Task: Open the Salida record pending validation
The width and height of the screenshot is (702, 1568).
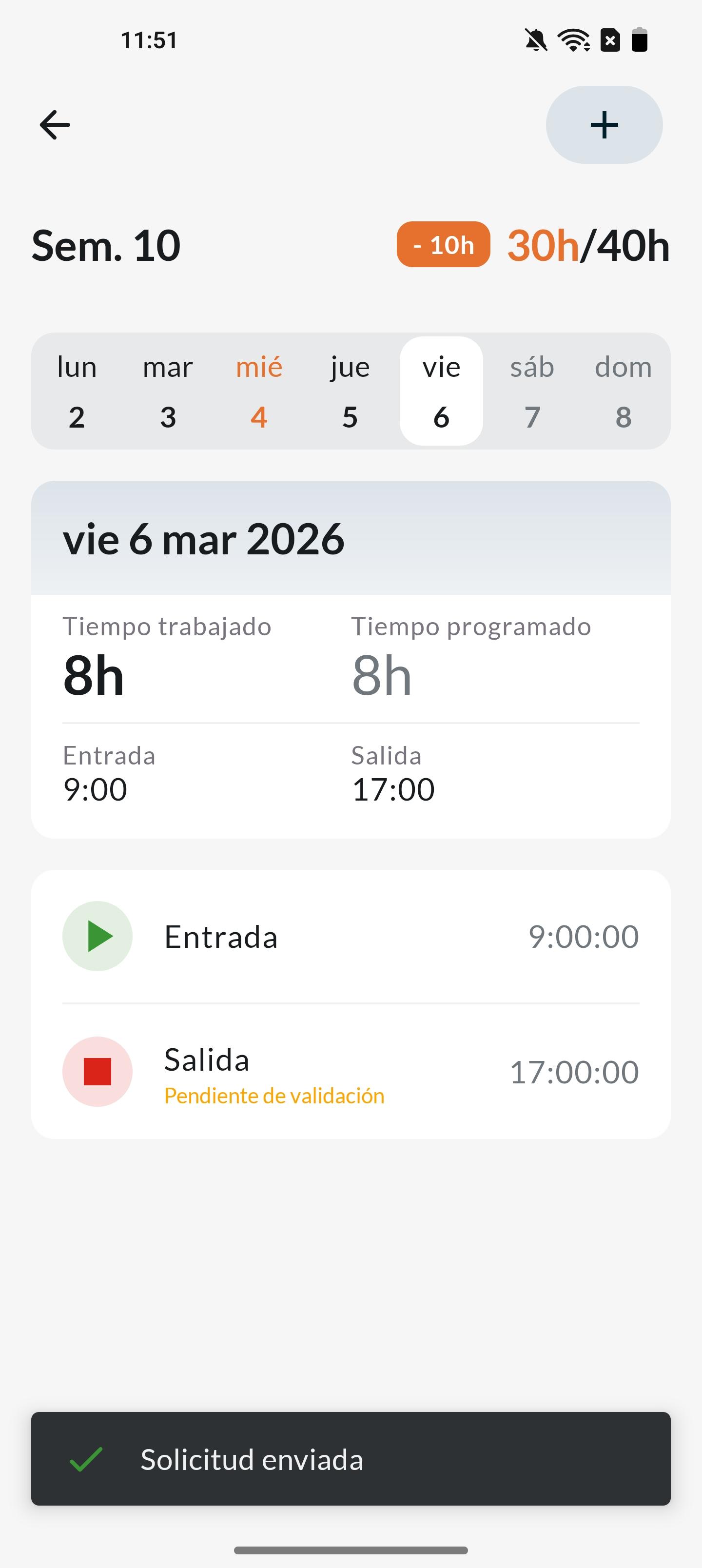Action: 351,1072
